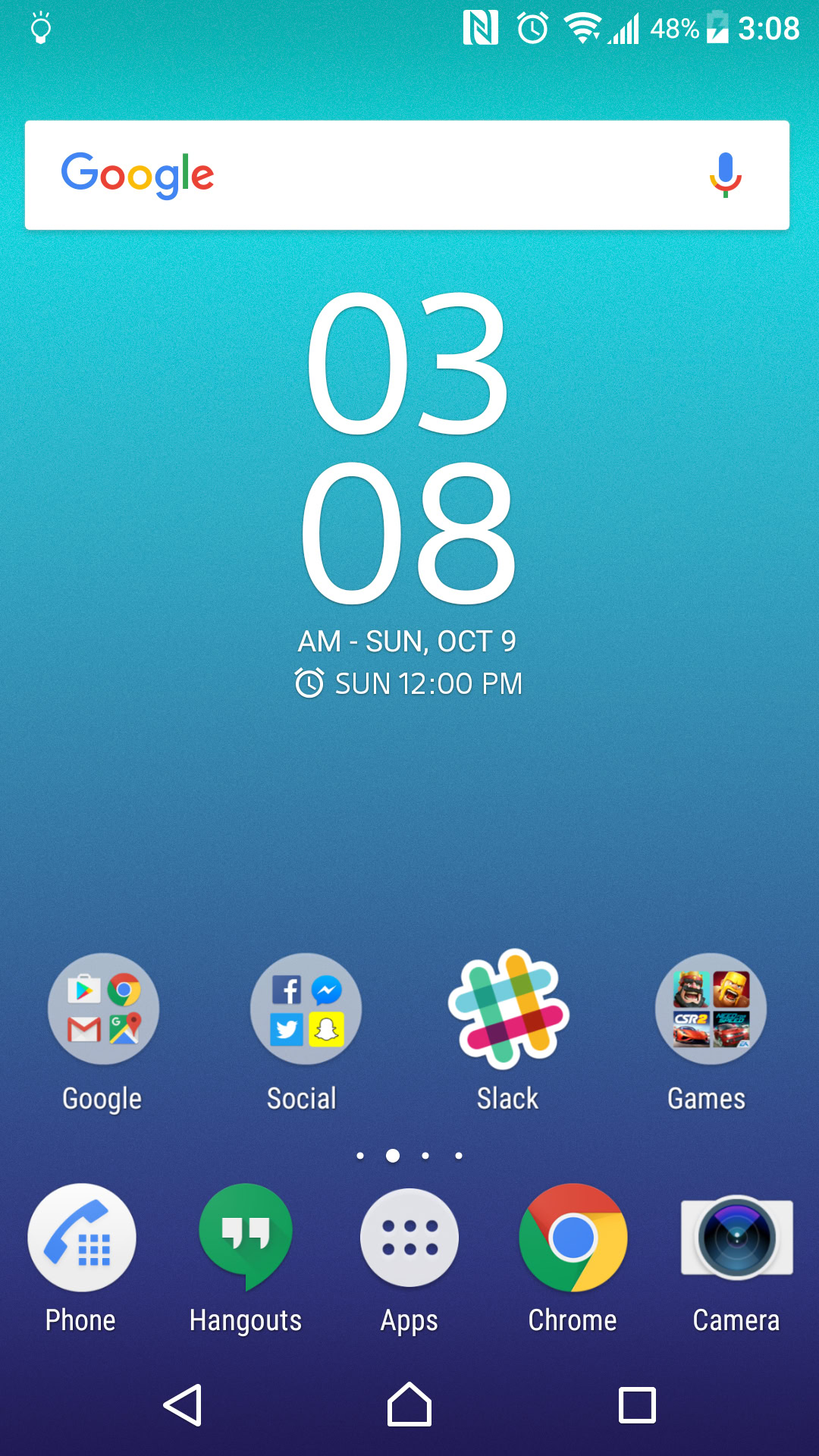Launch Chrome browser
This screenshot has height=1456, width=819.
point(573,1238)
